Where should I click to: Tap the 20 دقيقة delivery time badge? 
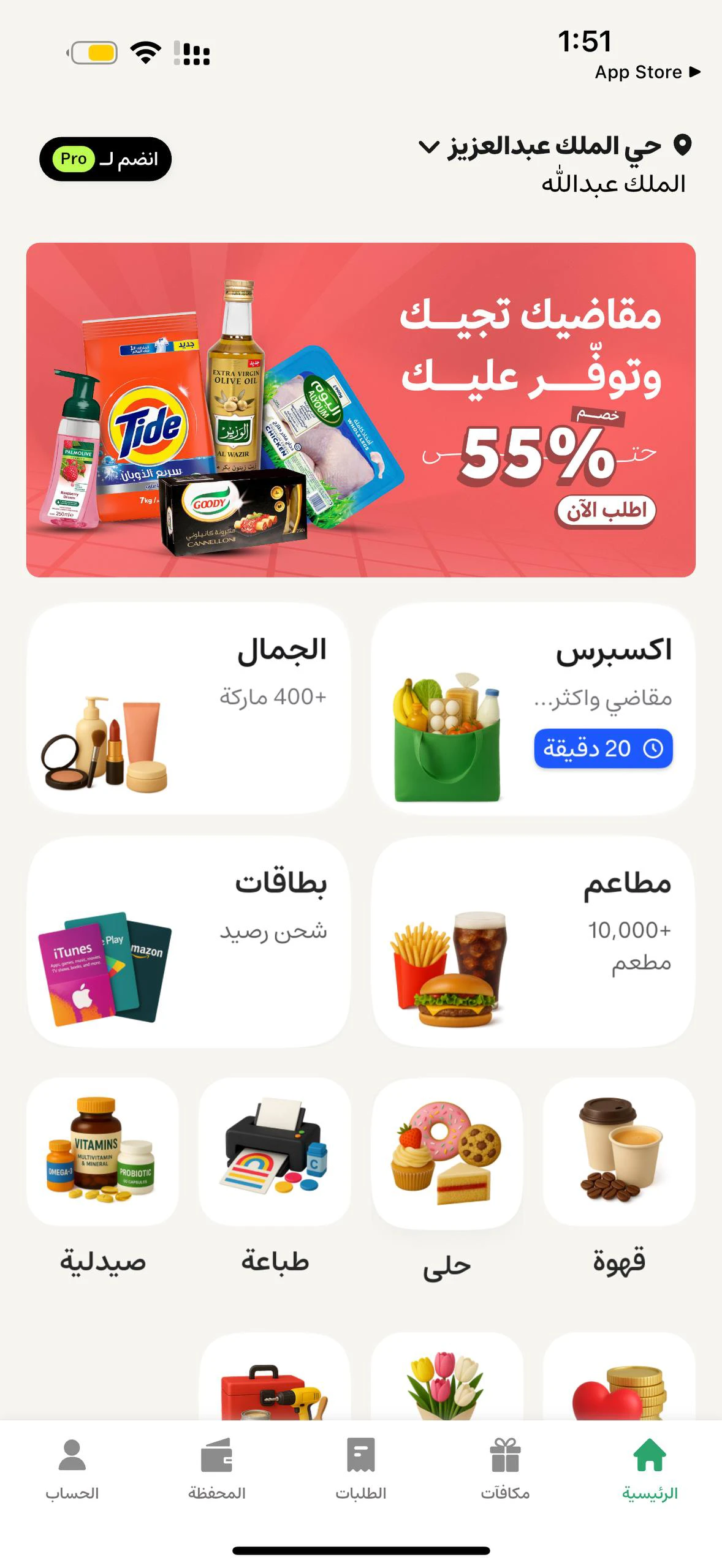(x=603, y=748)
